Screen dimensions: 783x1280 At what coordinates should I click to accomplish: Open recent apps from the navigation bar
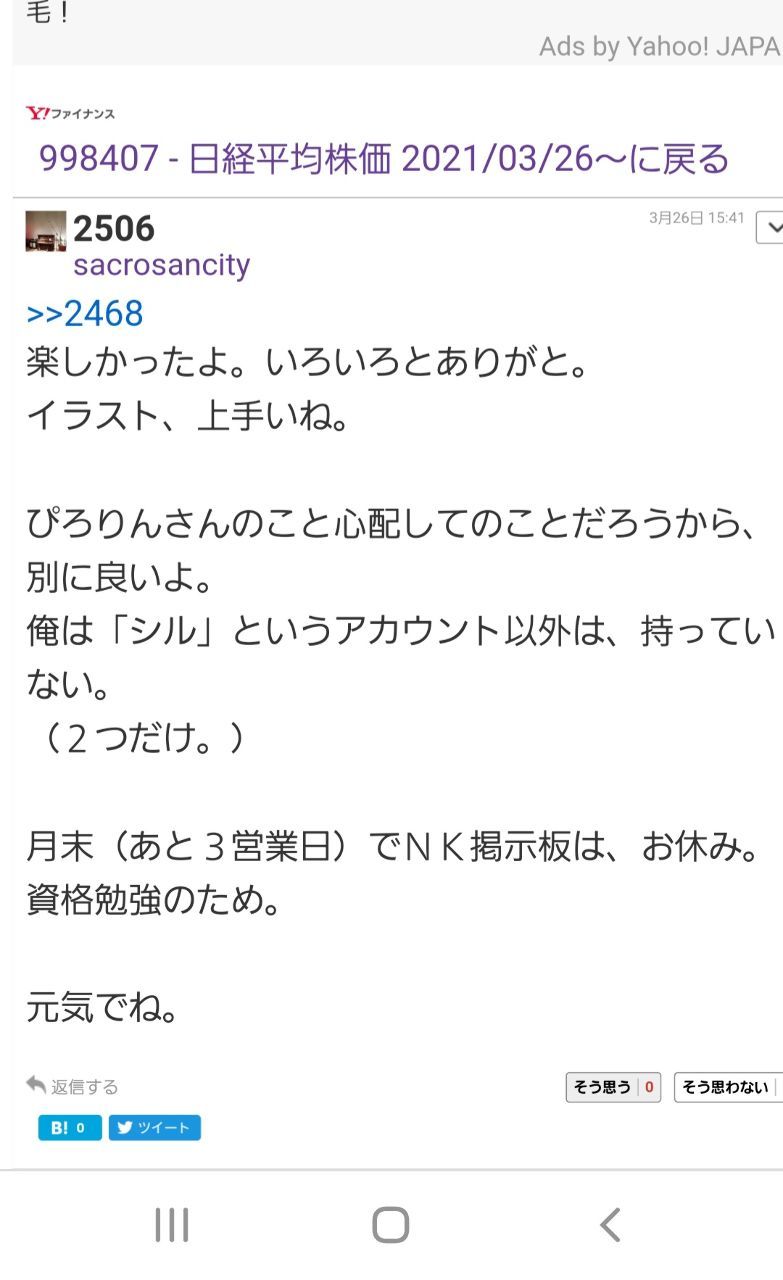tap(172, 1224)
